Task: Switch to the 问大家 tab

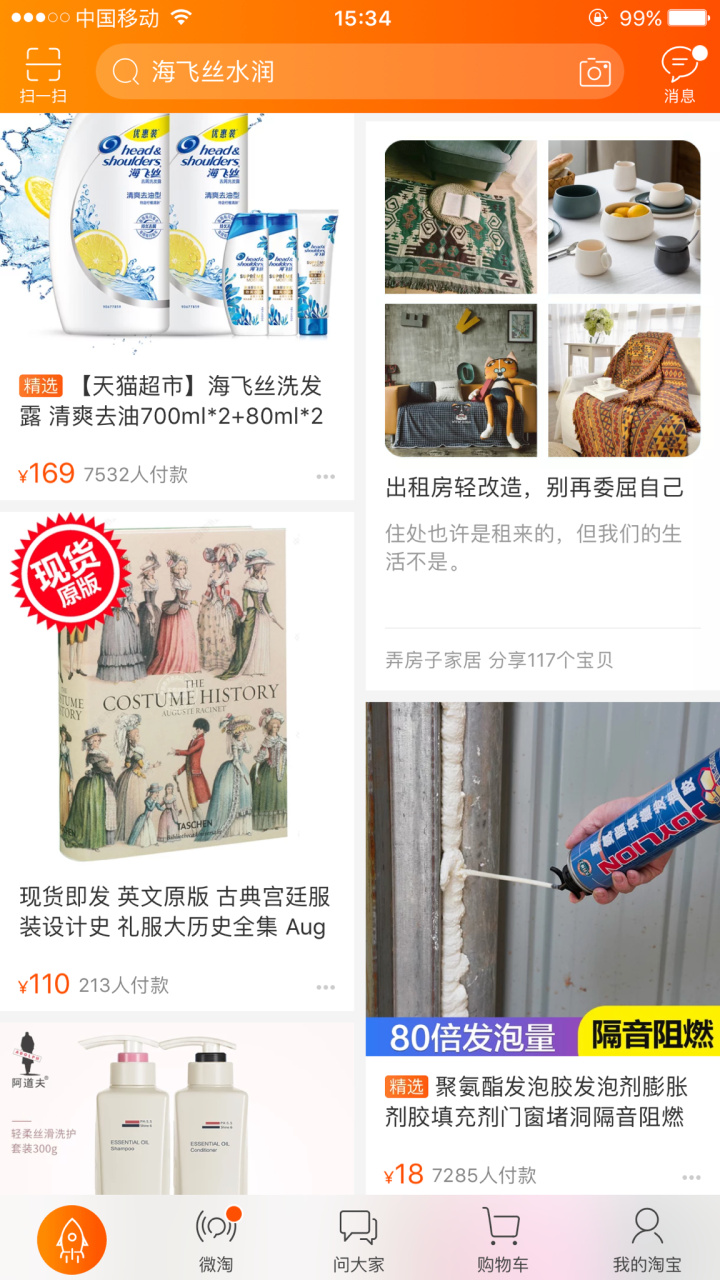Action: pyautogui.click(x=358, y=1240)
